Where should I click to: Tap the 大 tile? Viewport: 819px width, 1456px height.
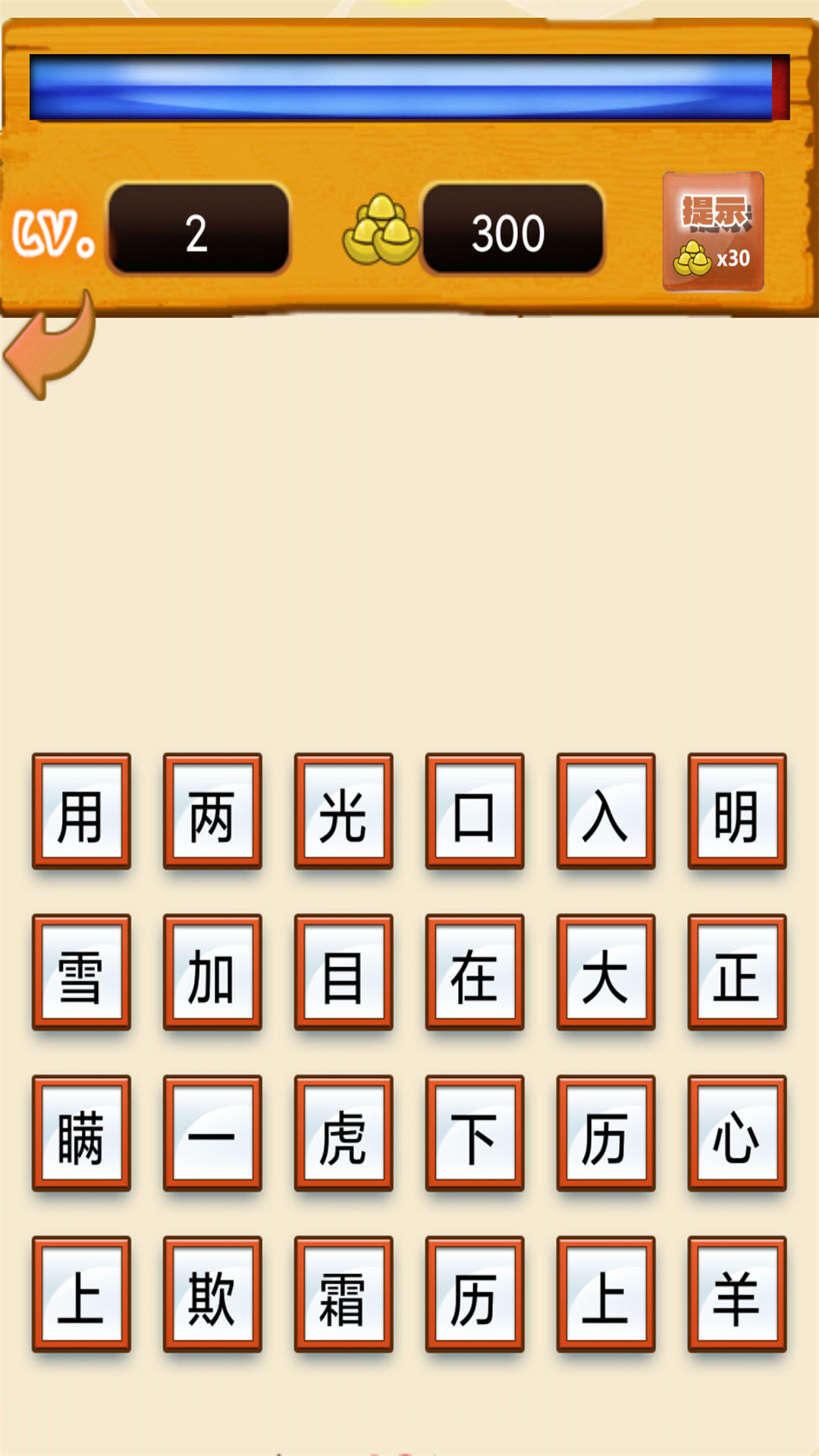pyautogui.click(x=606, y=973)
